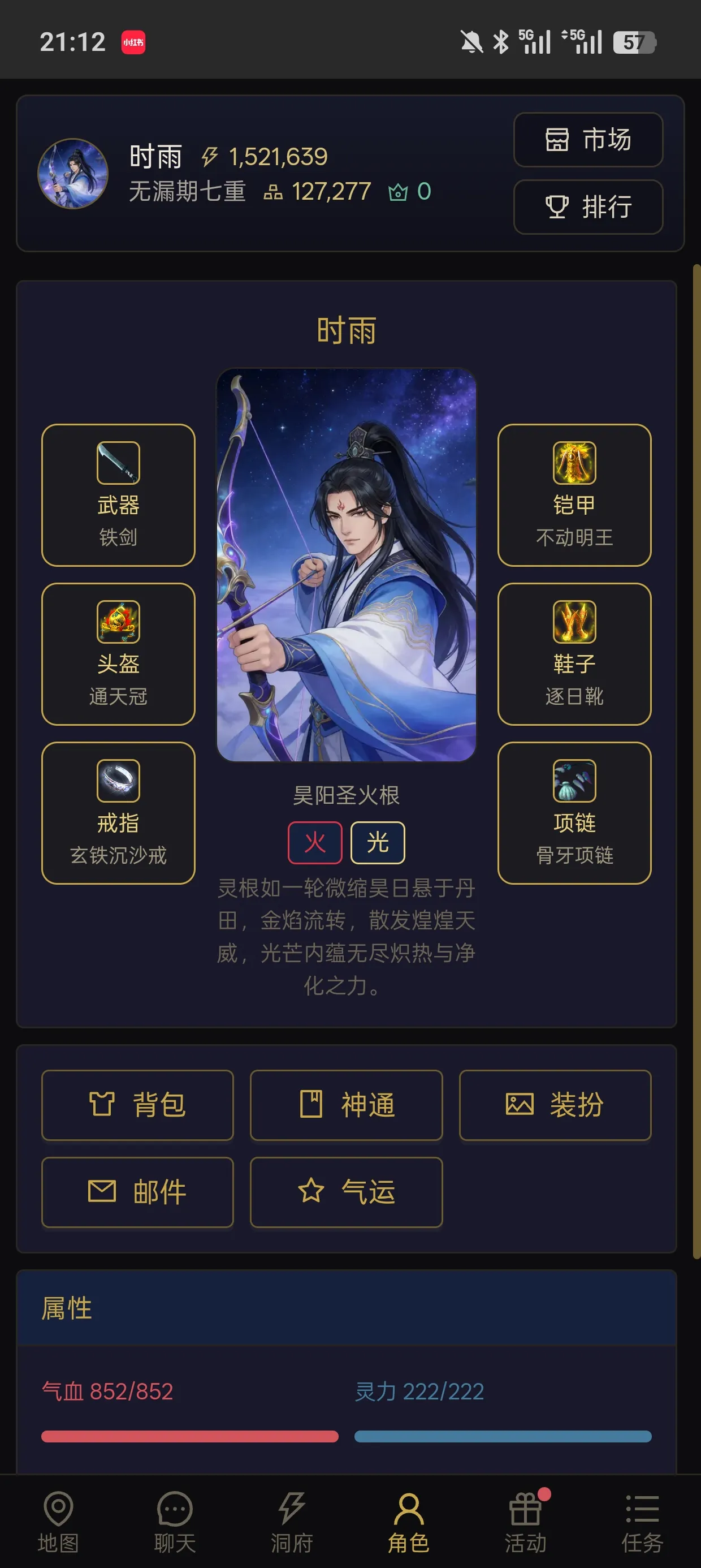701x1568 pixels.
Task: Open the 活动 events tab
Action: tap(526, 1522)
